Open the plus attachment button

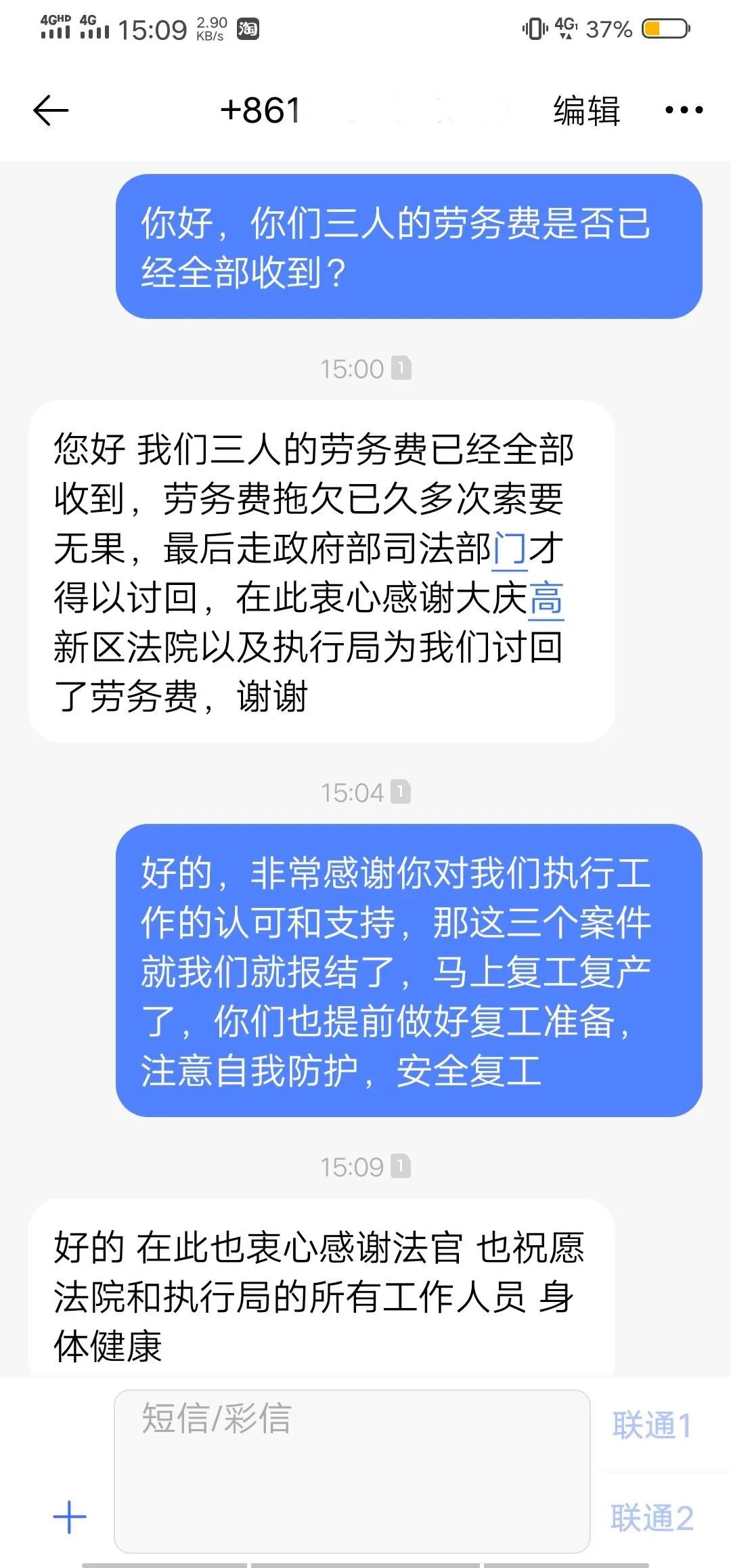(70, 1517)
